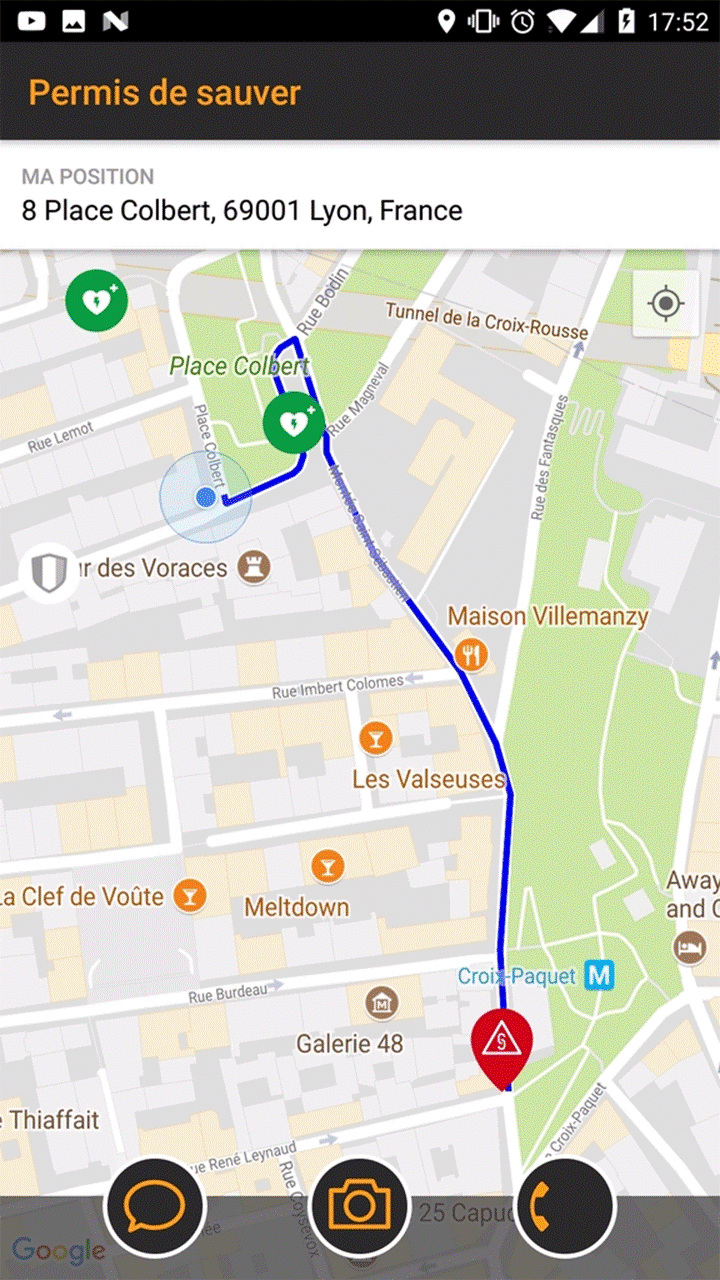
Task: Center map on my location
Action: (x=666, y=303)
